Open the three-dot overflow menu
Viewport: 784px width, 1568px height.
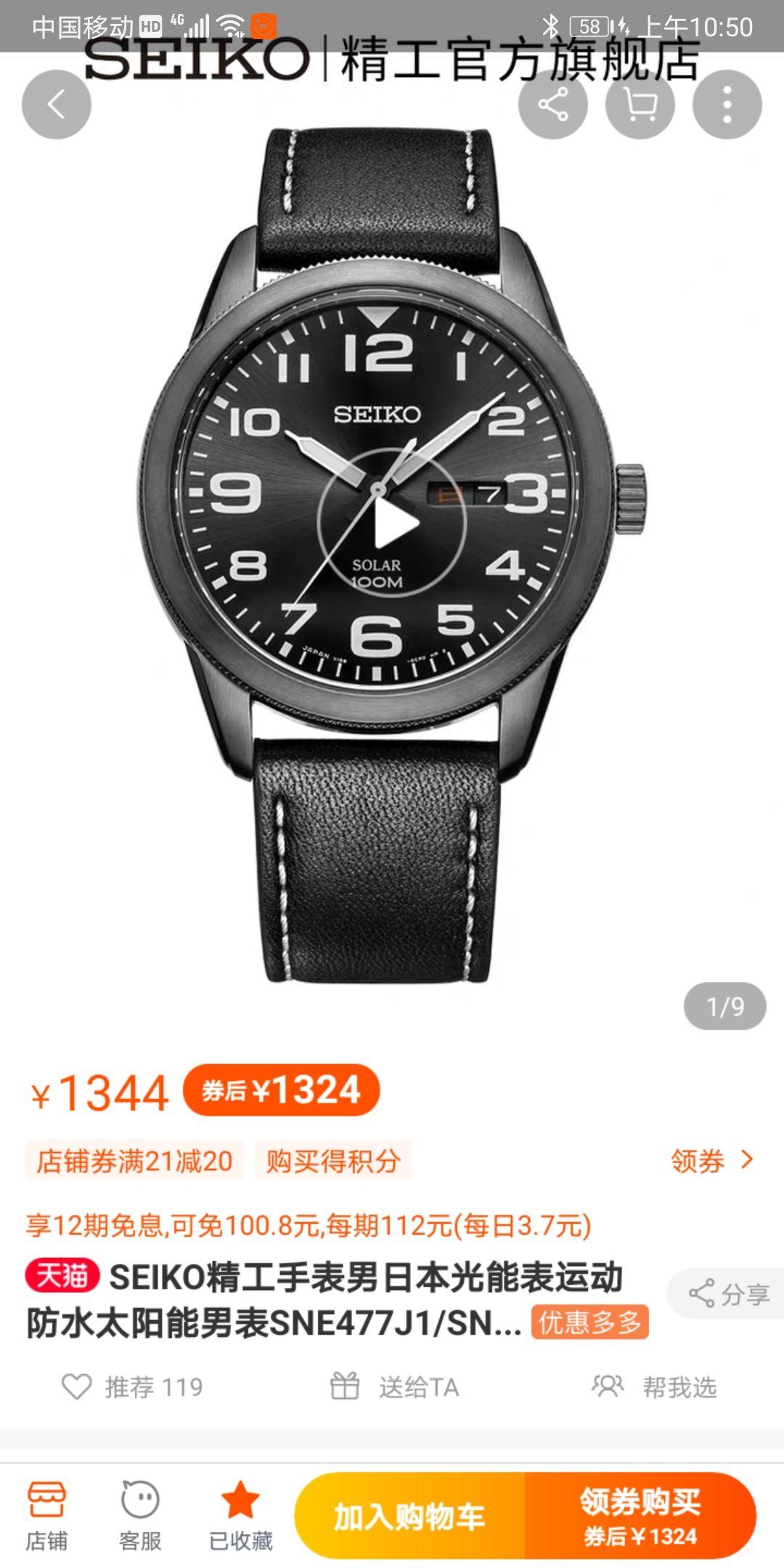[727, 105]
